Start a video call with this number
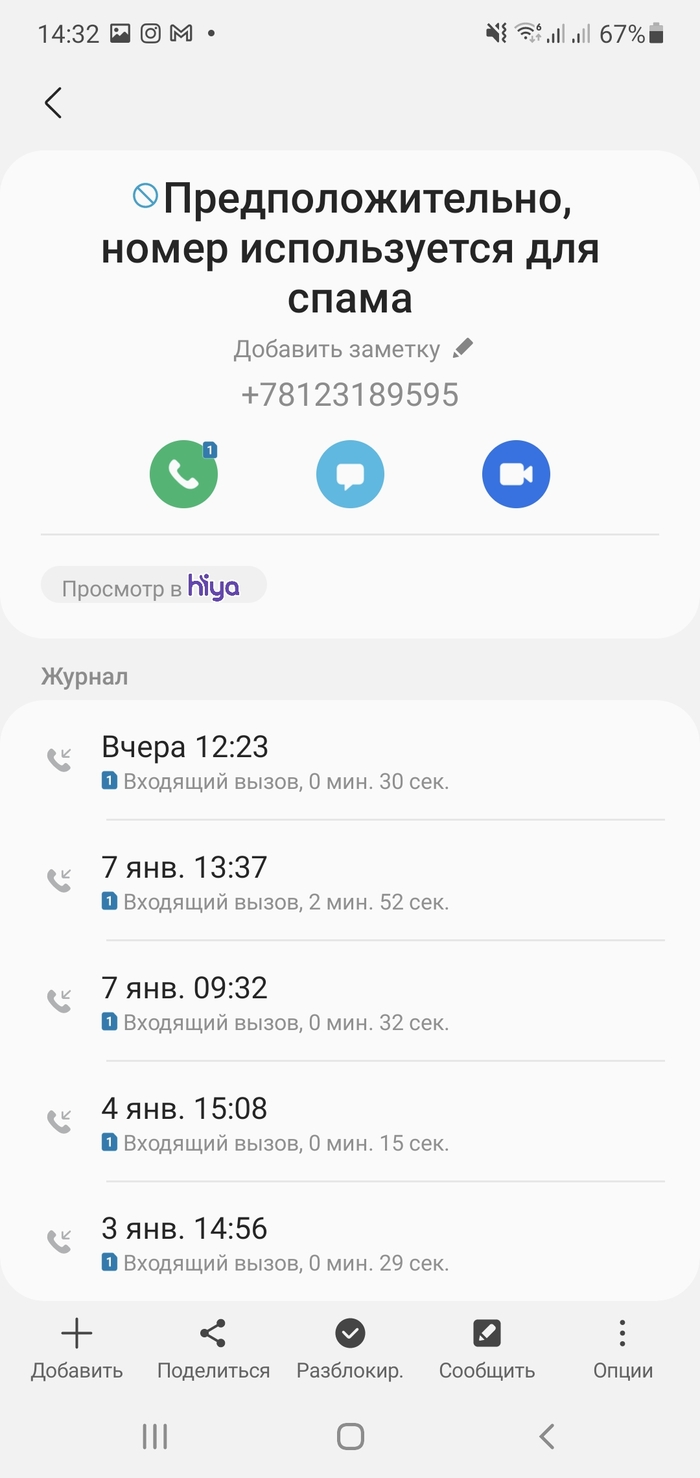 pos(516,474)
